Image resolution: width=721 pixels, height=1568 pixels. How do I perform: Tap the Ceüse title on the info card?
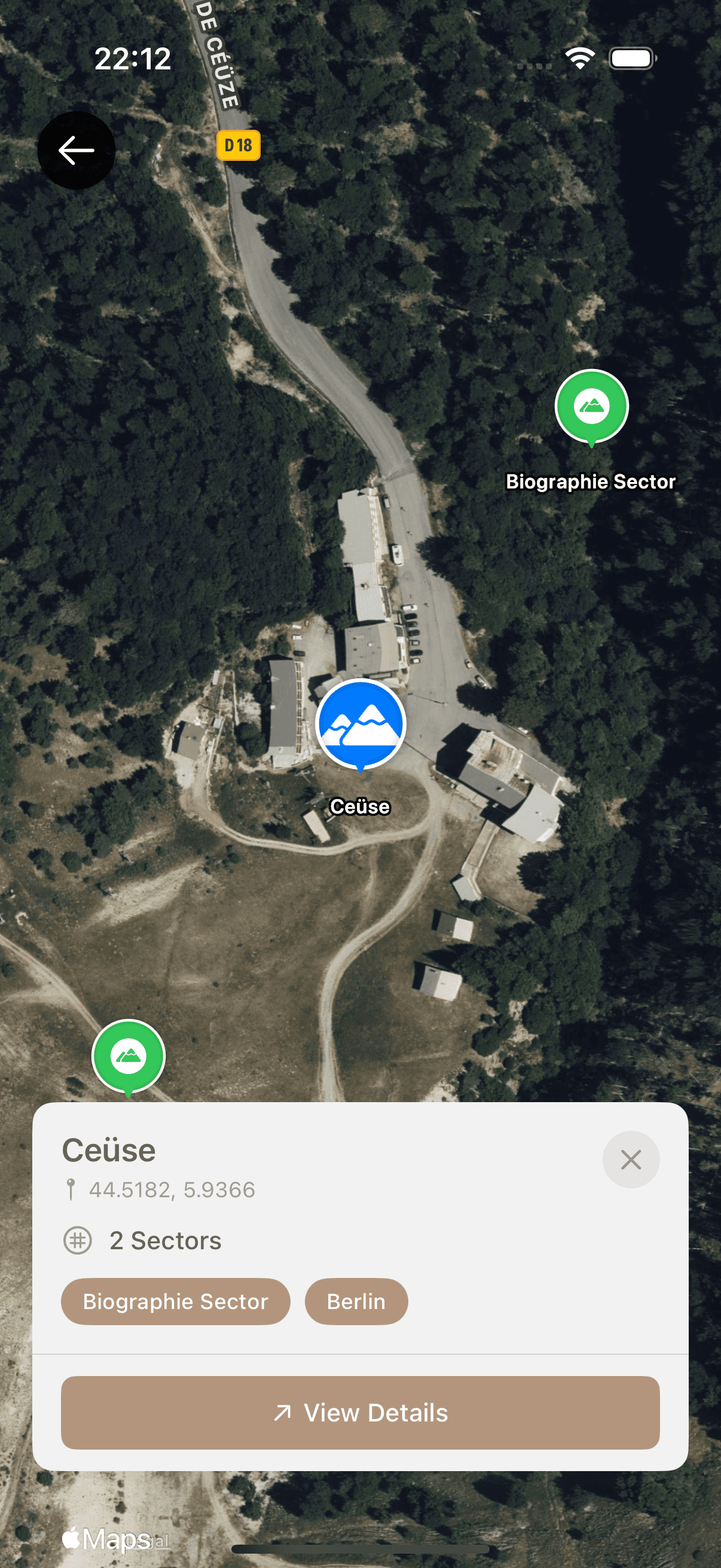pos(108,1149)
